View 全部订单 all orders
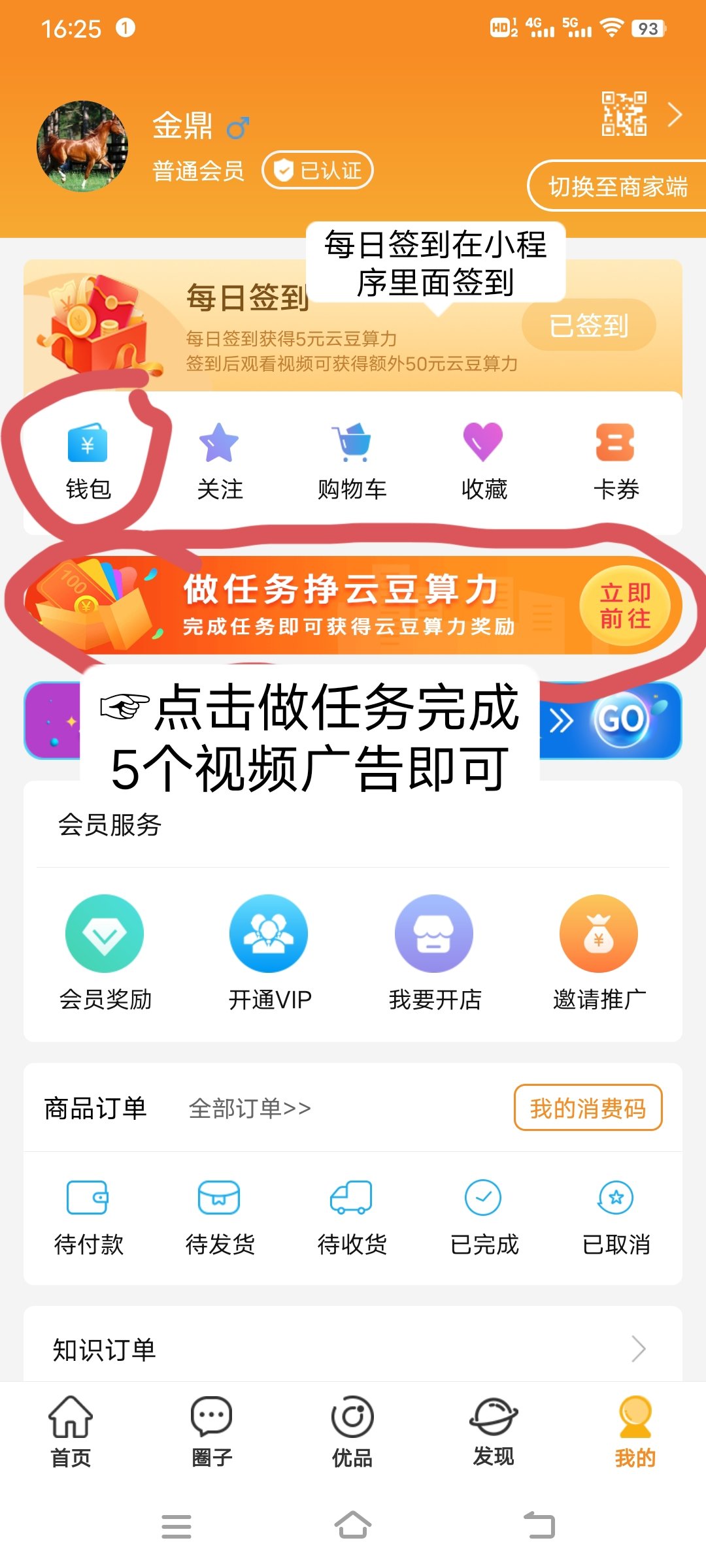The width and height of the screenshot is (706, 1568). 250,1108
